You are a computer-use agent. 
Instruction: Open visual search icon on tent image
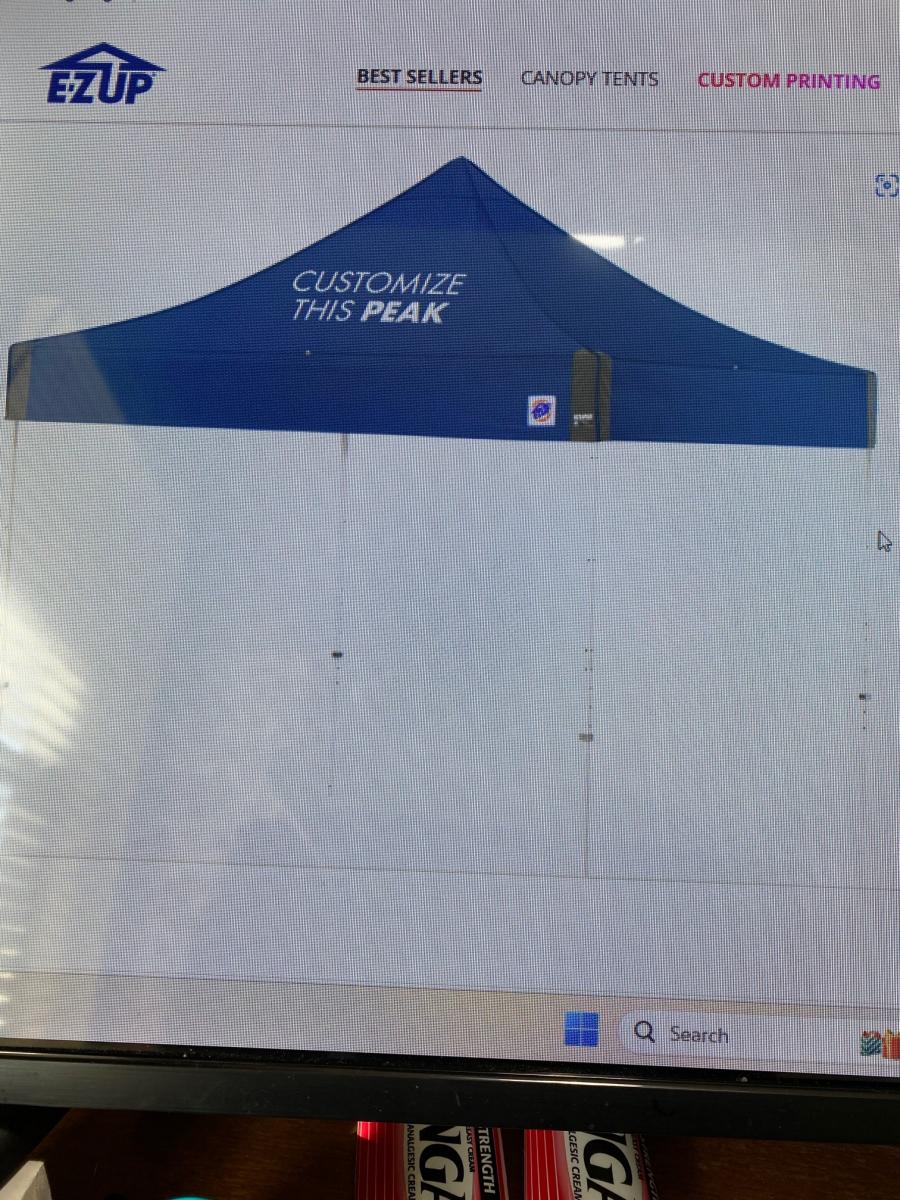886,185
